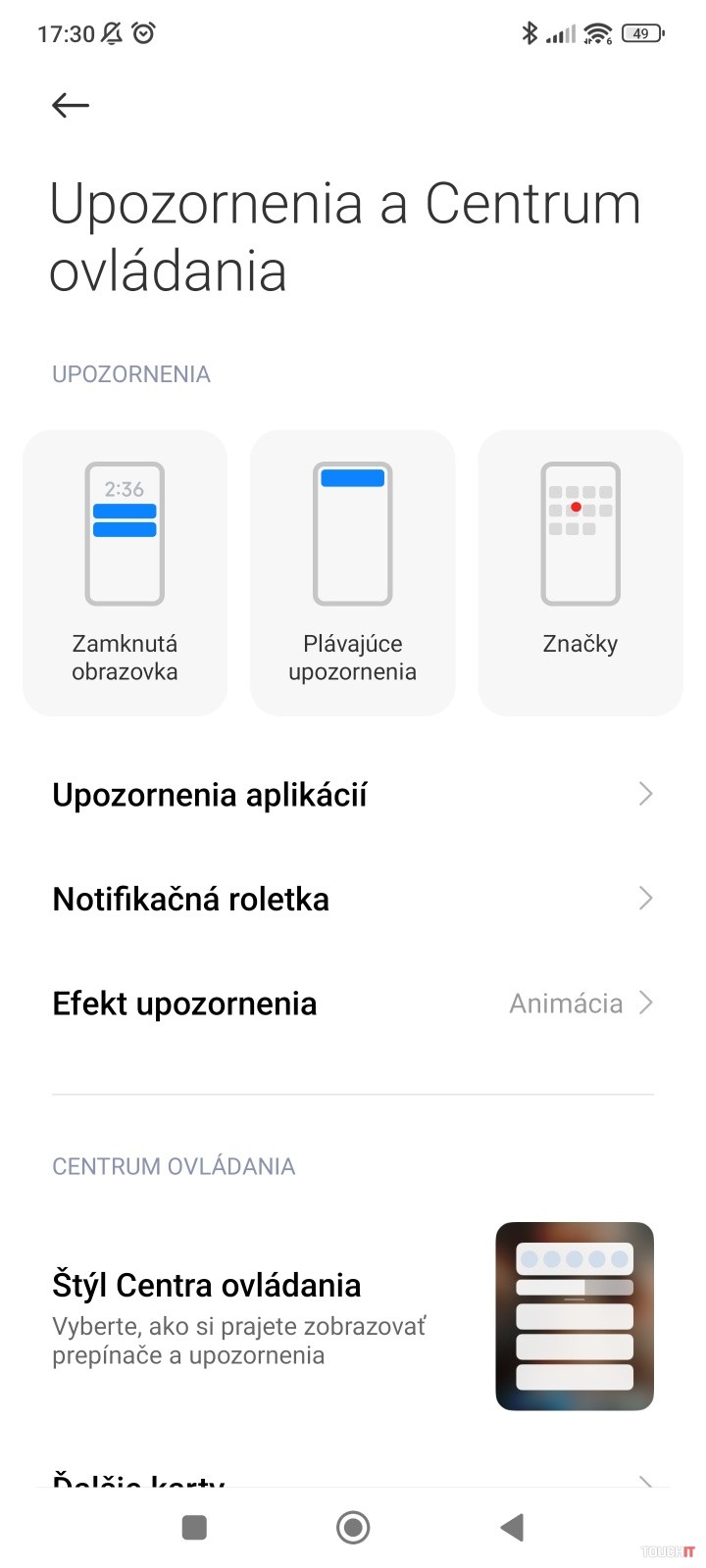Open Upozornenia aplikácií

click(352, 795)
